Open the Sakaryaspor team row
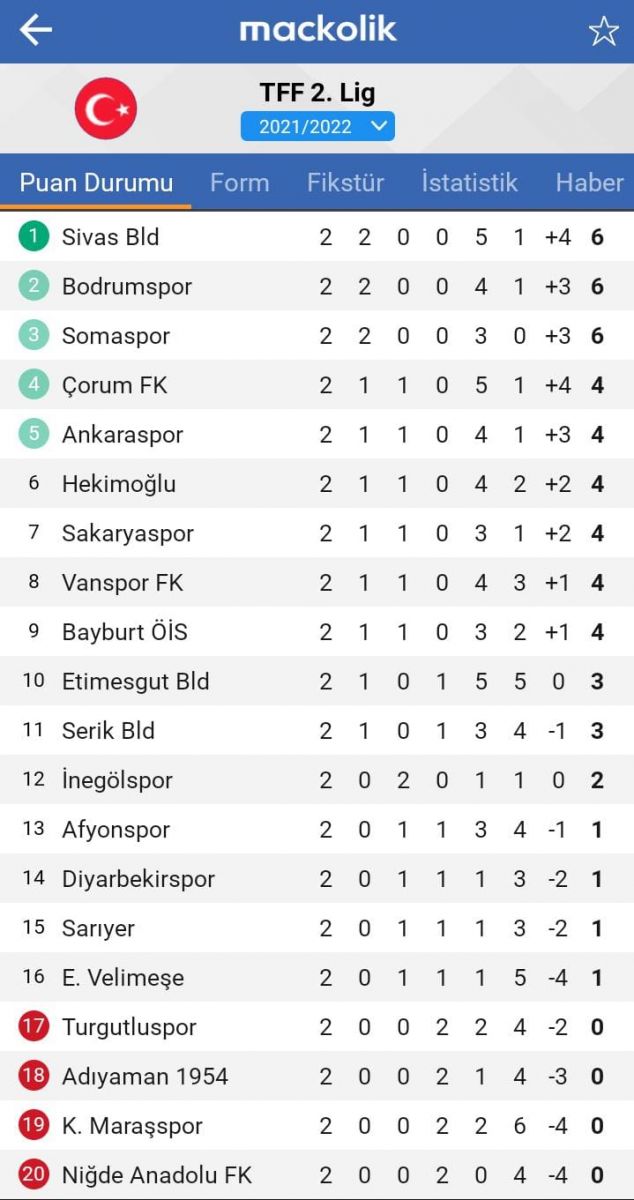 coord(317,533)
